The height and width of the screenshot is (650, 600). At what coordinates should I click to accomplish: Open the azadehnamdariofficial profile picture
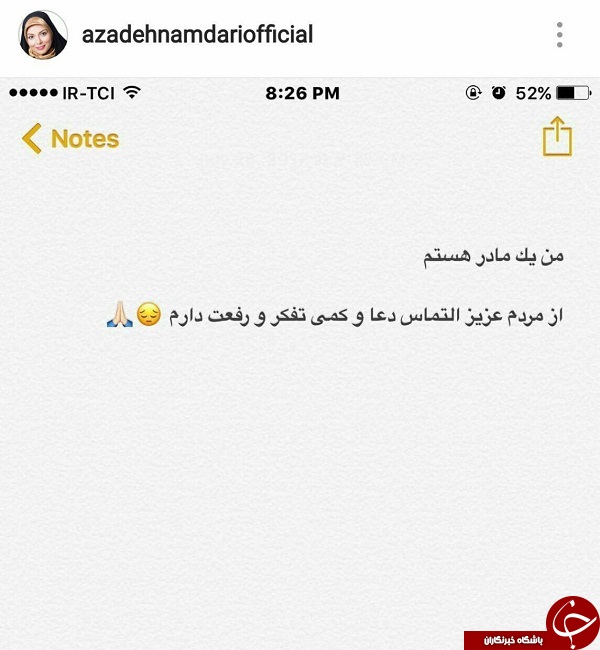(x=43, y=36)
